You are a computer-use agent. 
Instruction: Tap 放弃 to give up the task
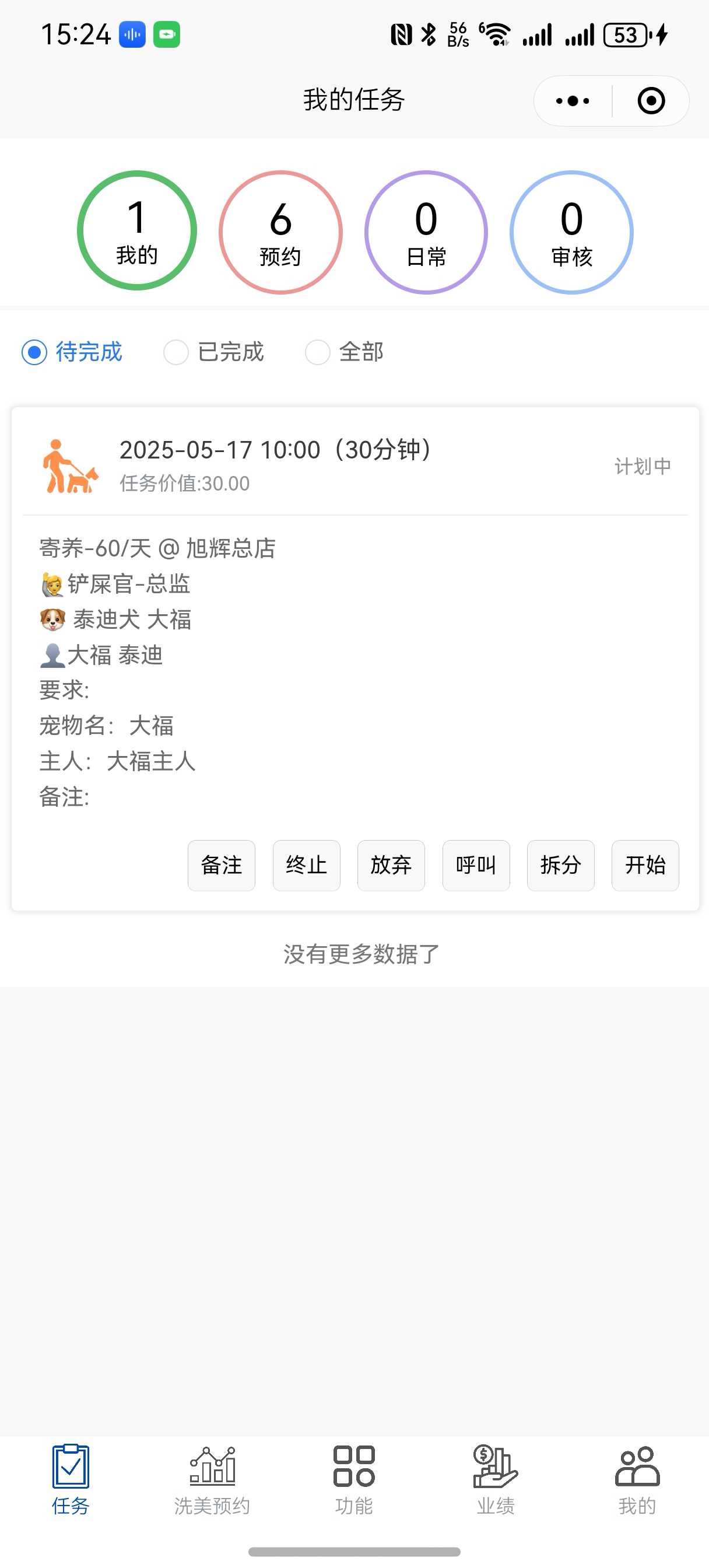[x=391, y=865]
